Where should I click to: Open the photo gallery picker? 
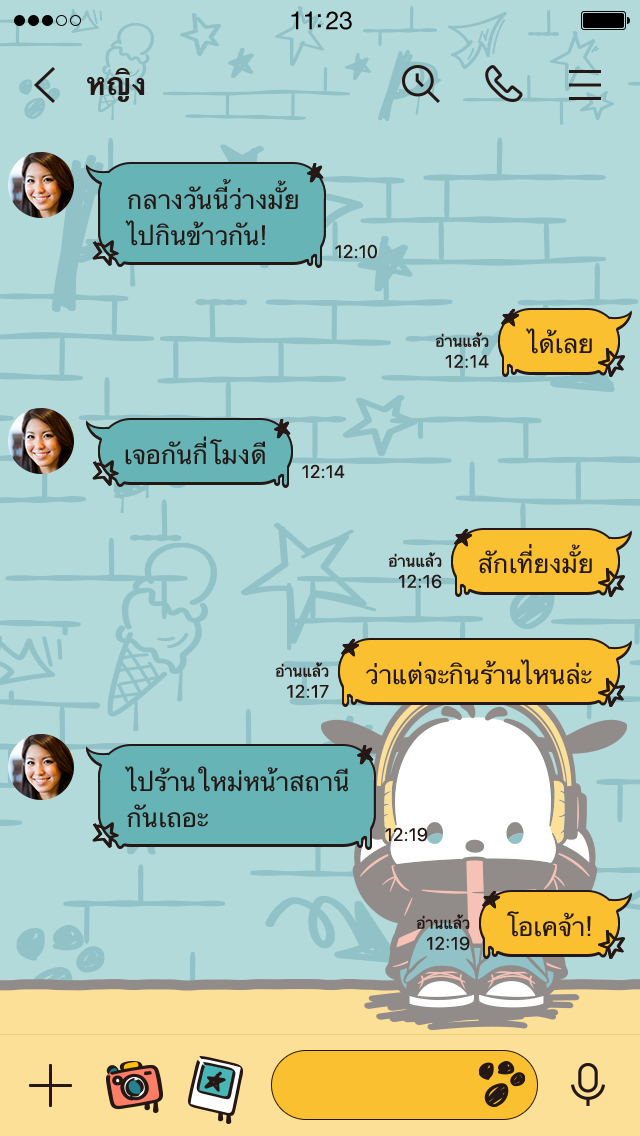(x=215, y=1085)
